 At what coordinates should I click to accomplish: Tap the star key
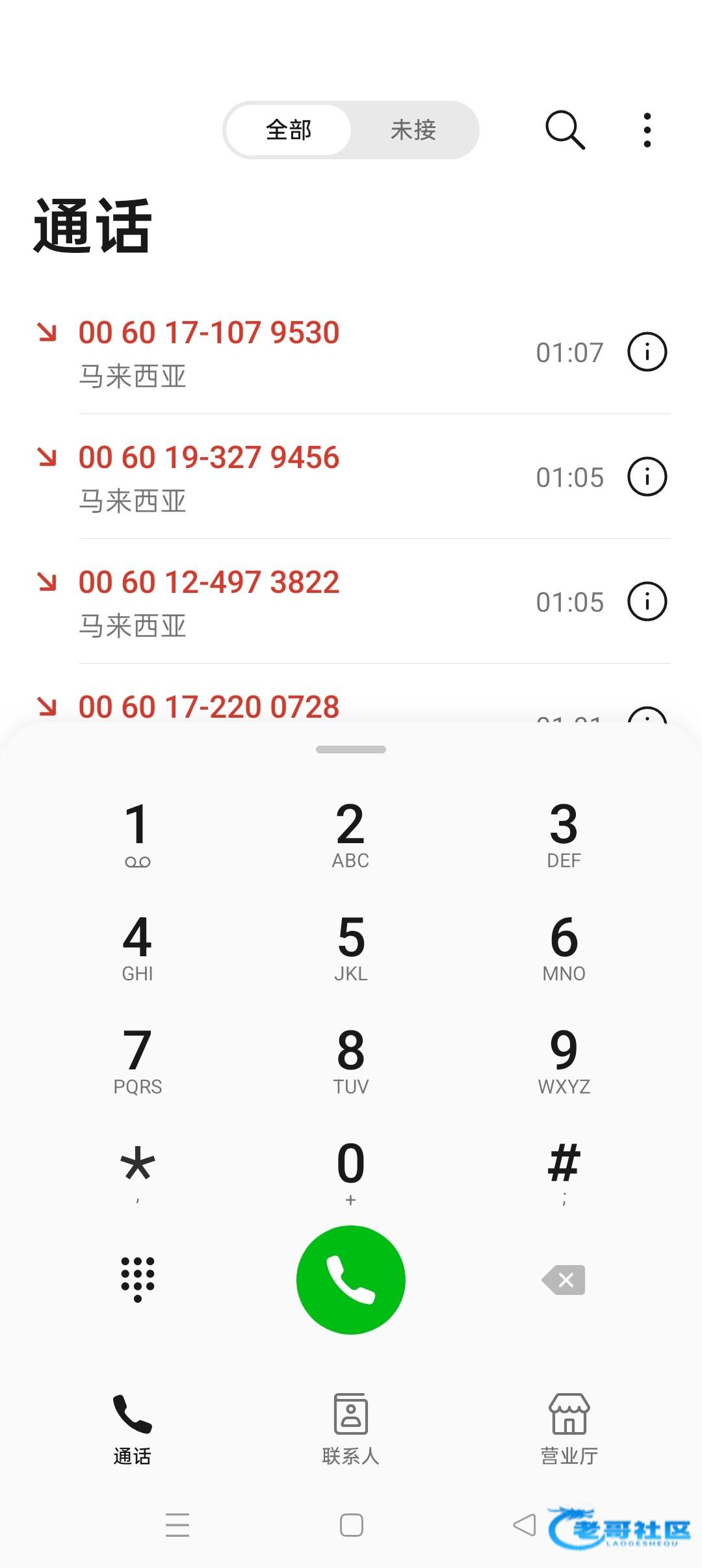point(137,1171)
